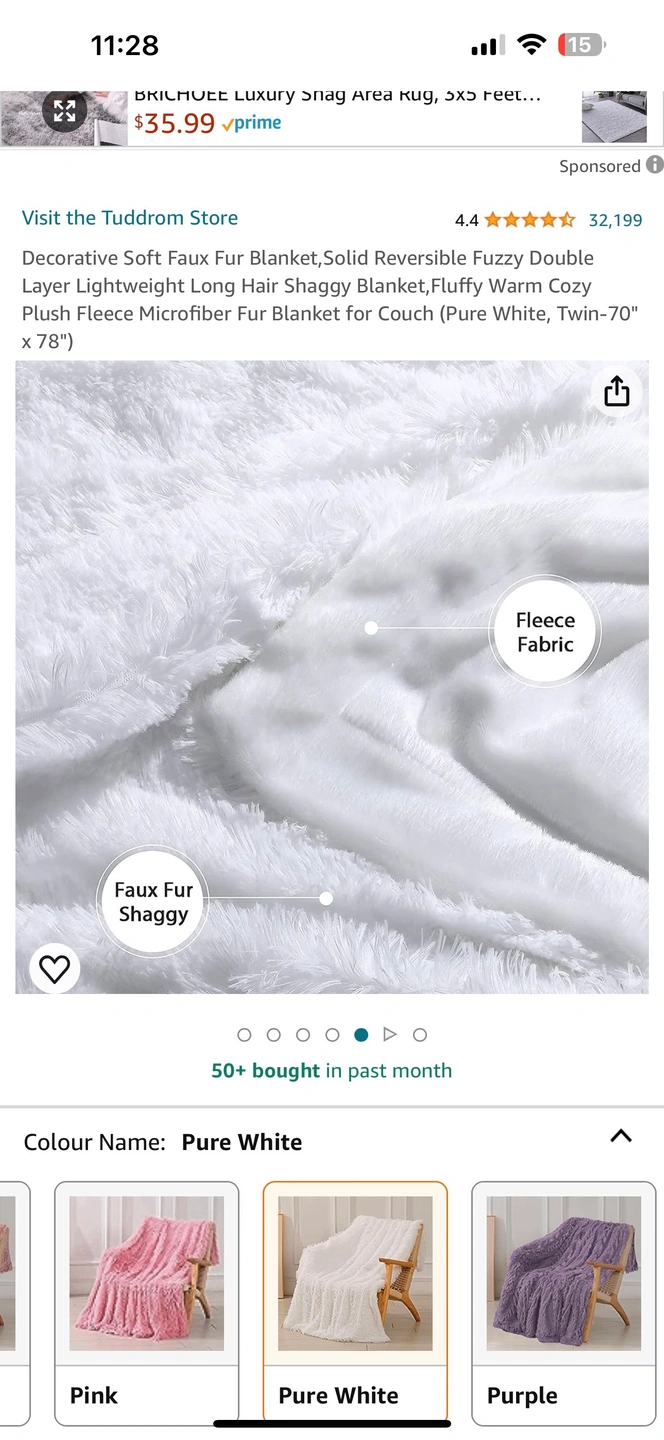The height and width of the screenshot is (1440, 664).
Task: Select the Pink colour option
Action: coord(146,1300)
